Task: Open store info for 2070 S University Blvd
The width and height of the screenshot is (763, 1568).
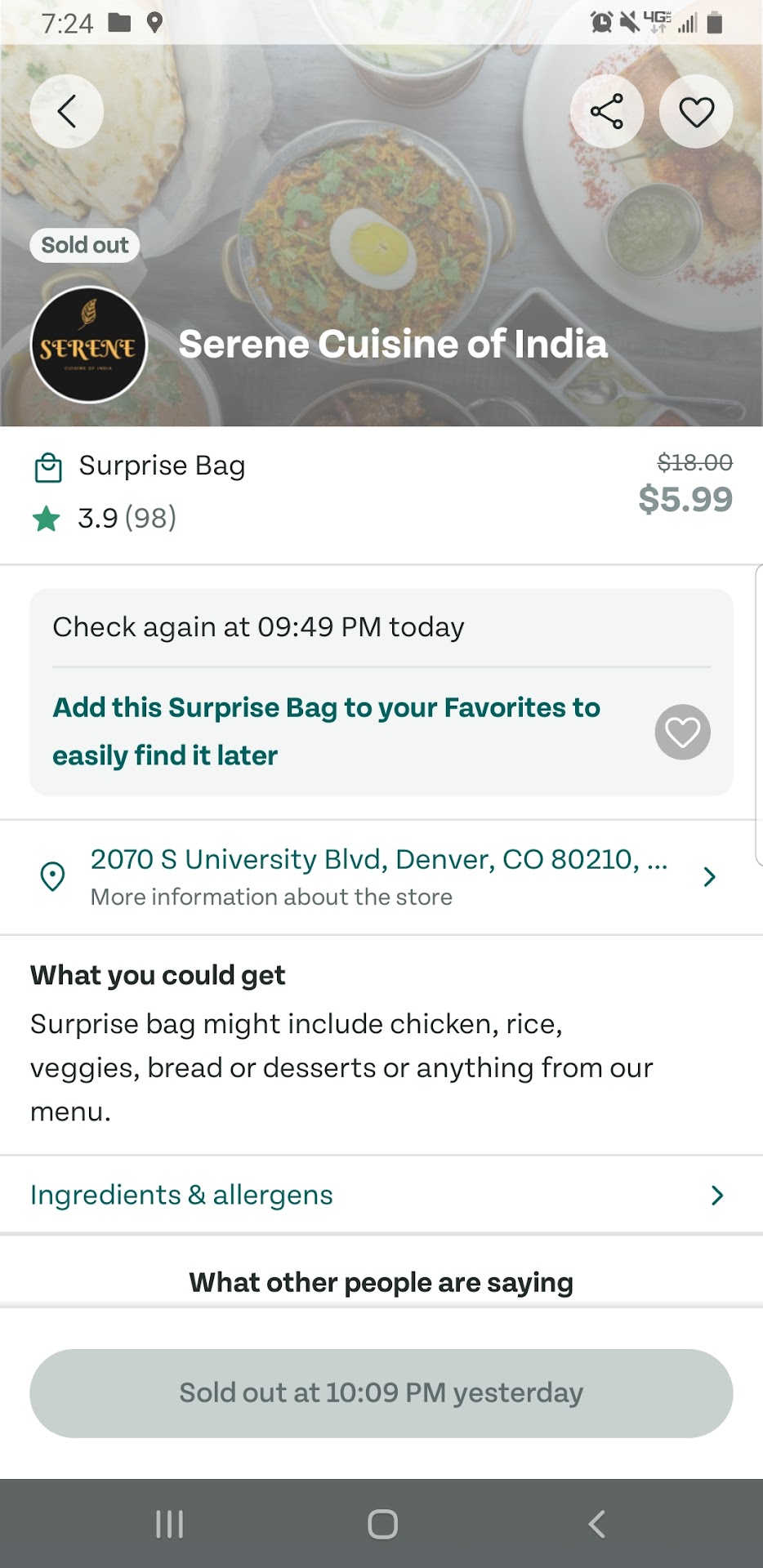Action: coord(381,876)
